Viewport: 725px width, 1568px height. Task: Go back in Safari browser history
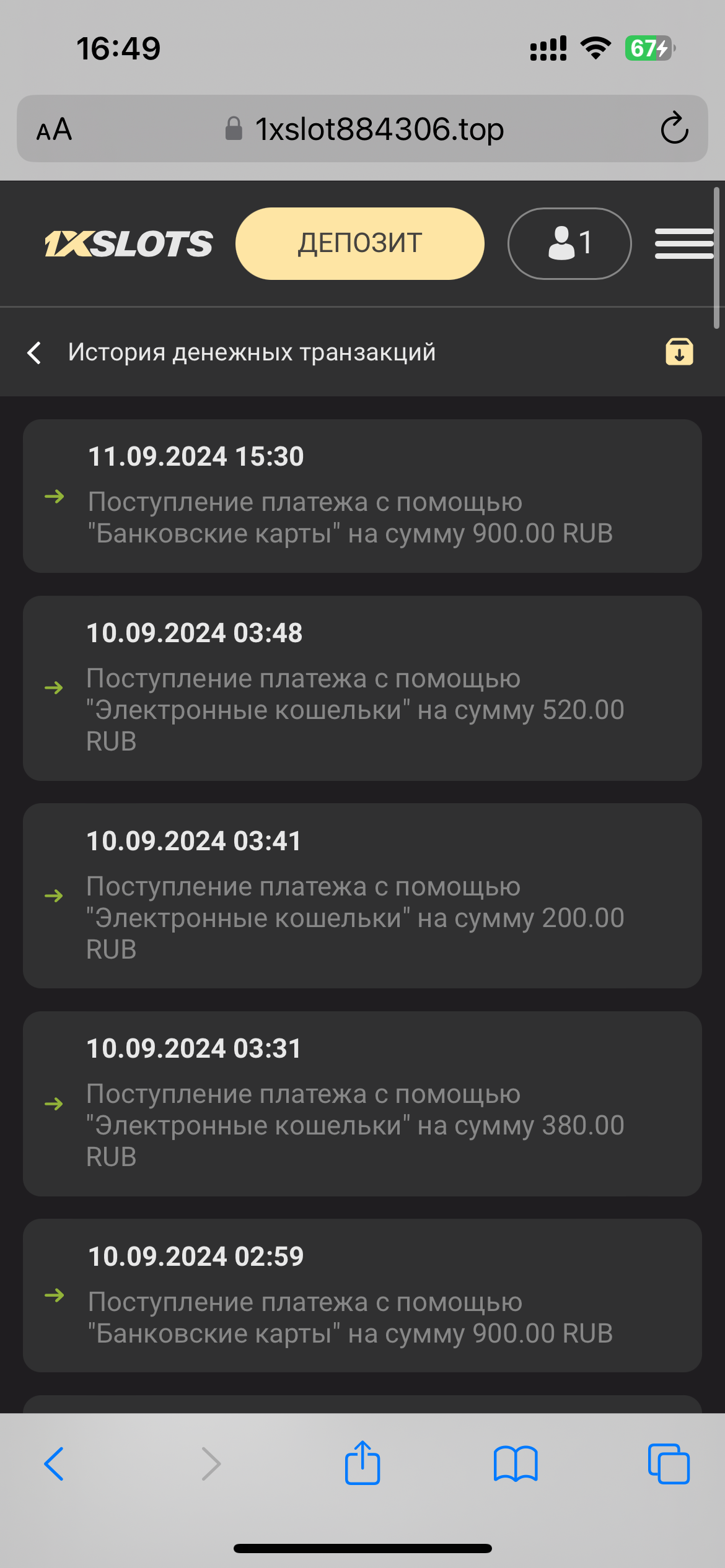[x=54, y=1464]
